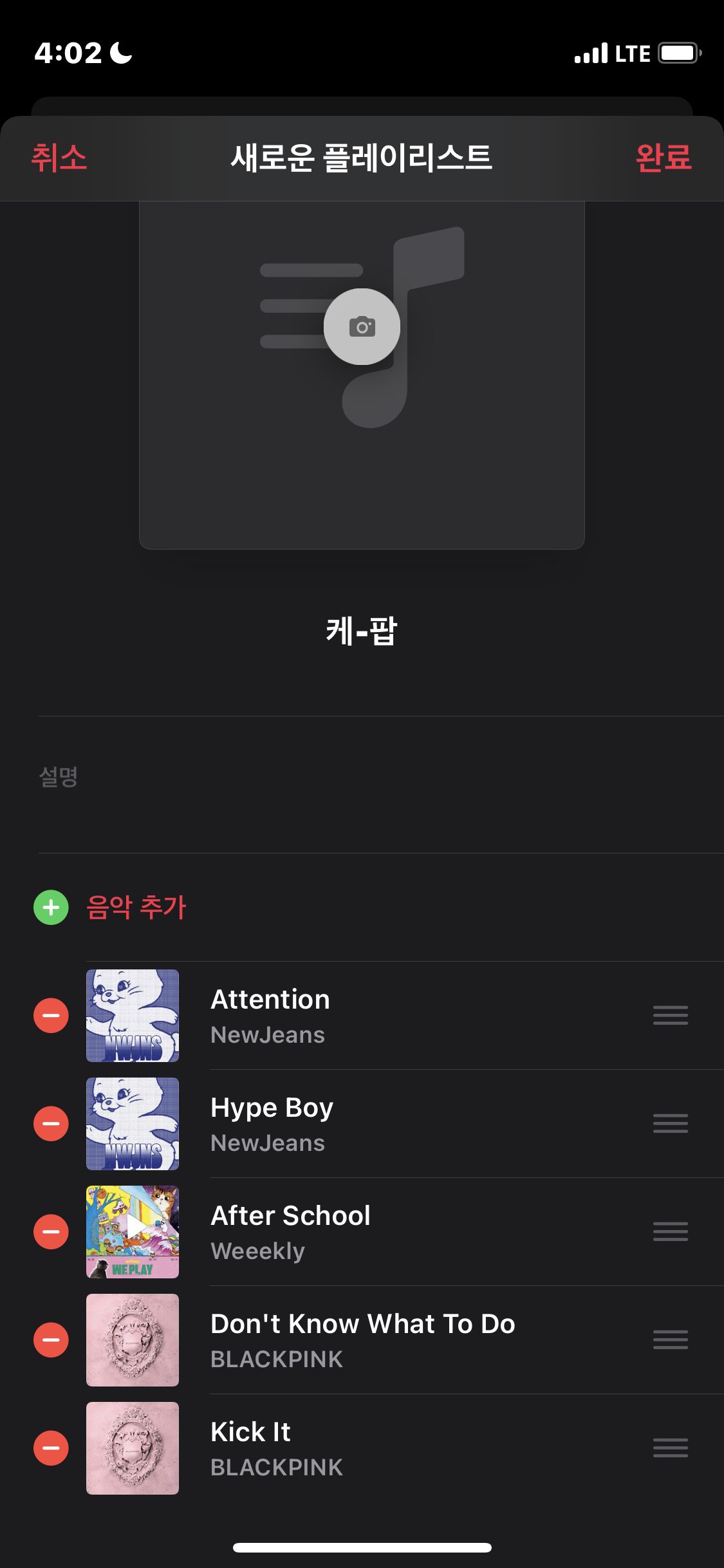Tap the reorder handle beside Kick It

click(669, 1448)
